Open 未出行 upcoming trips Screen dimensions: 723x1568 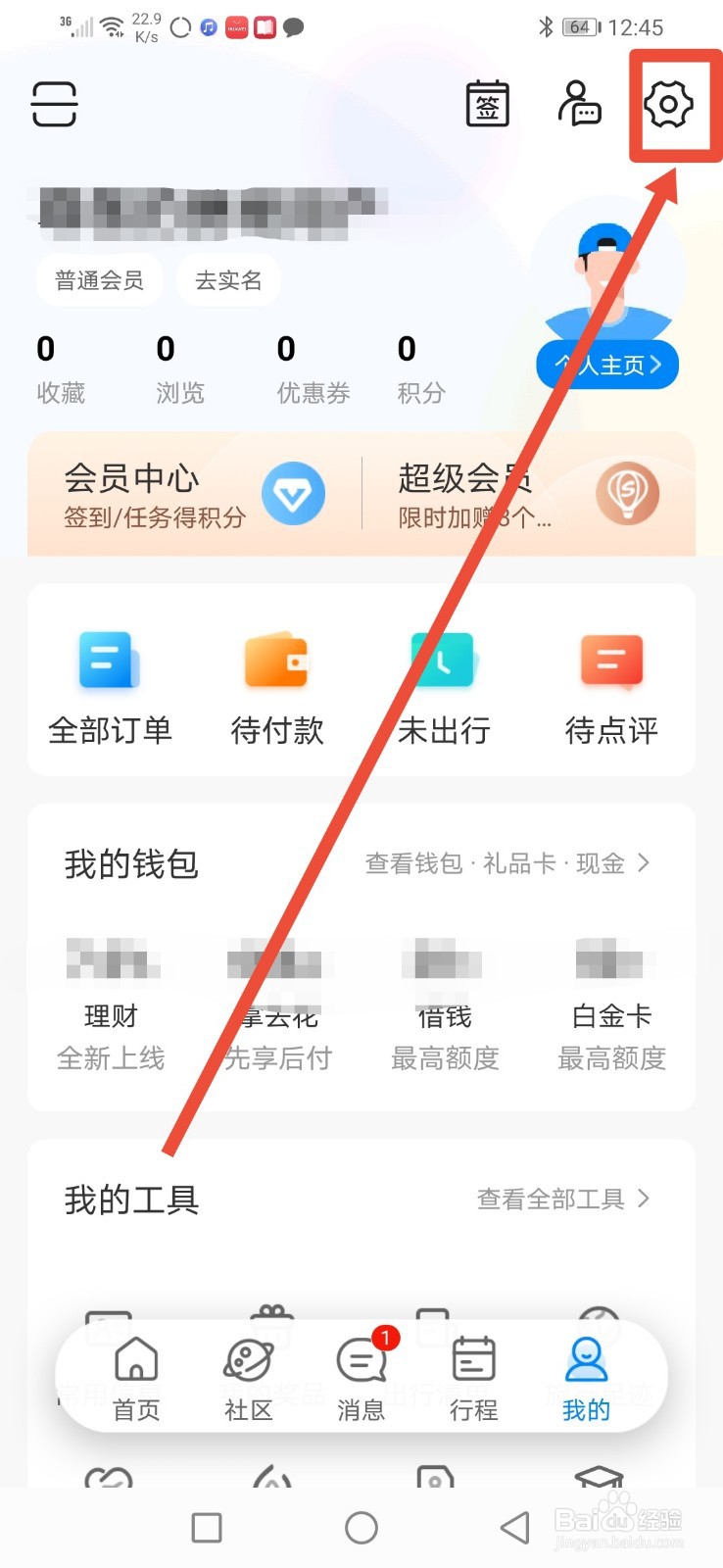(x=443, y=686)
